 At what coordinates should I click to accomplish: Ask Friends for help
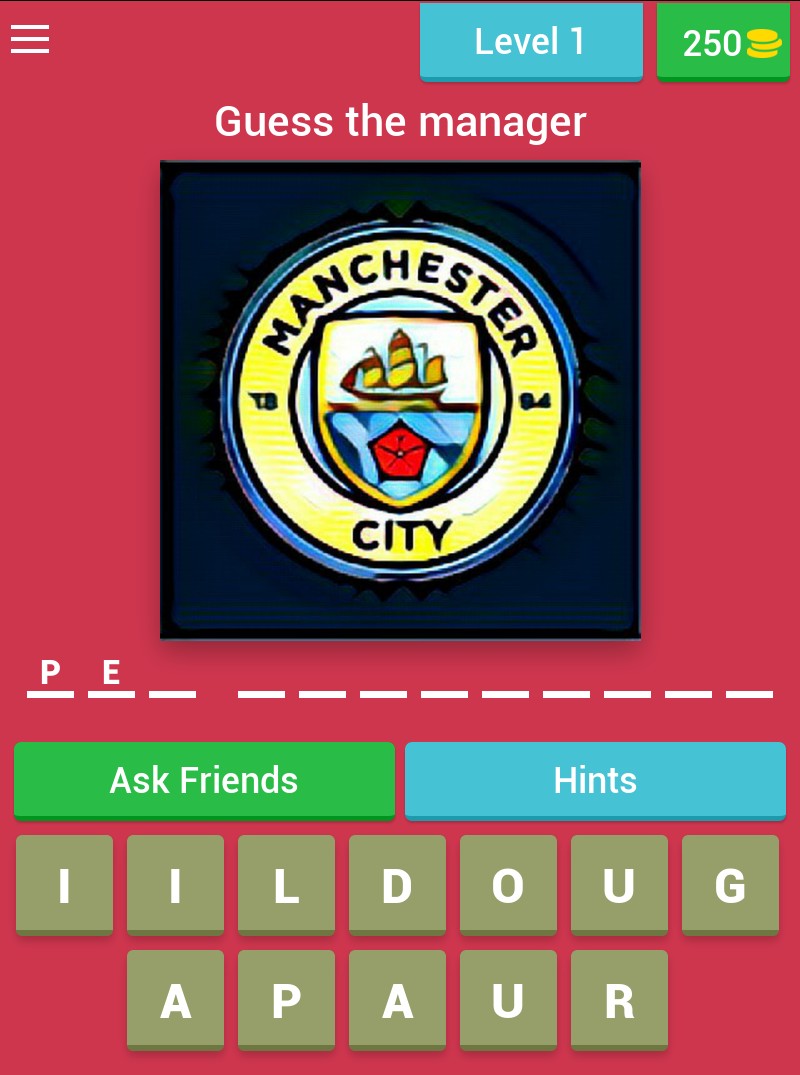pyautogui.click(x=204, y=780)
